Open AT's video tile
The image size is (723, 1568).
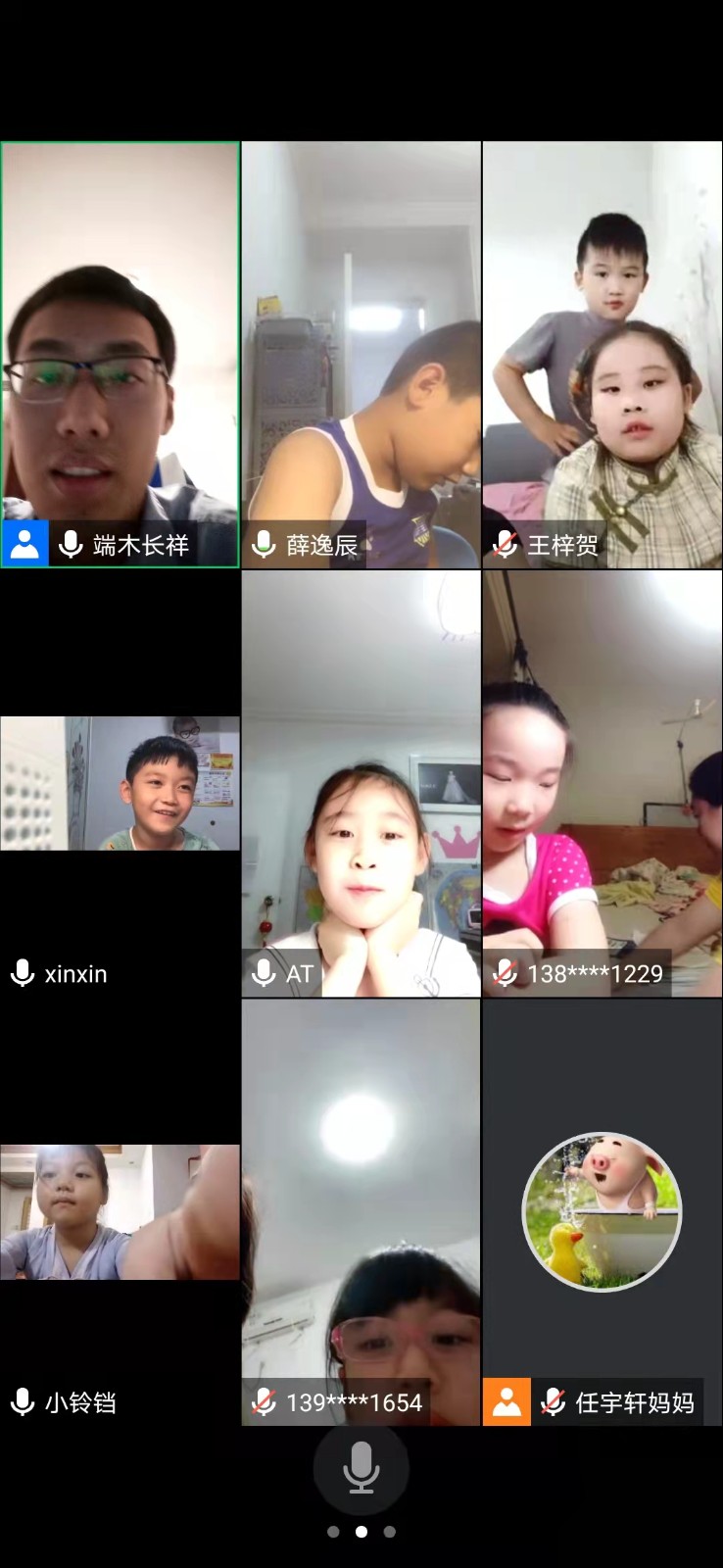[361, 783]
